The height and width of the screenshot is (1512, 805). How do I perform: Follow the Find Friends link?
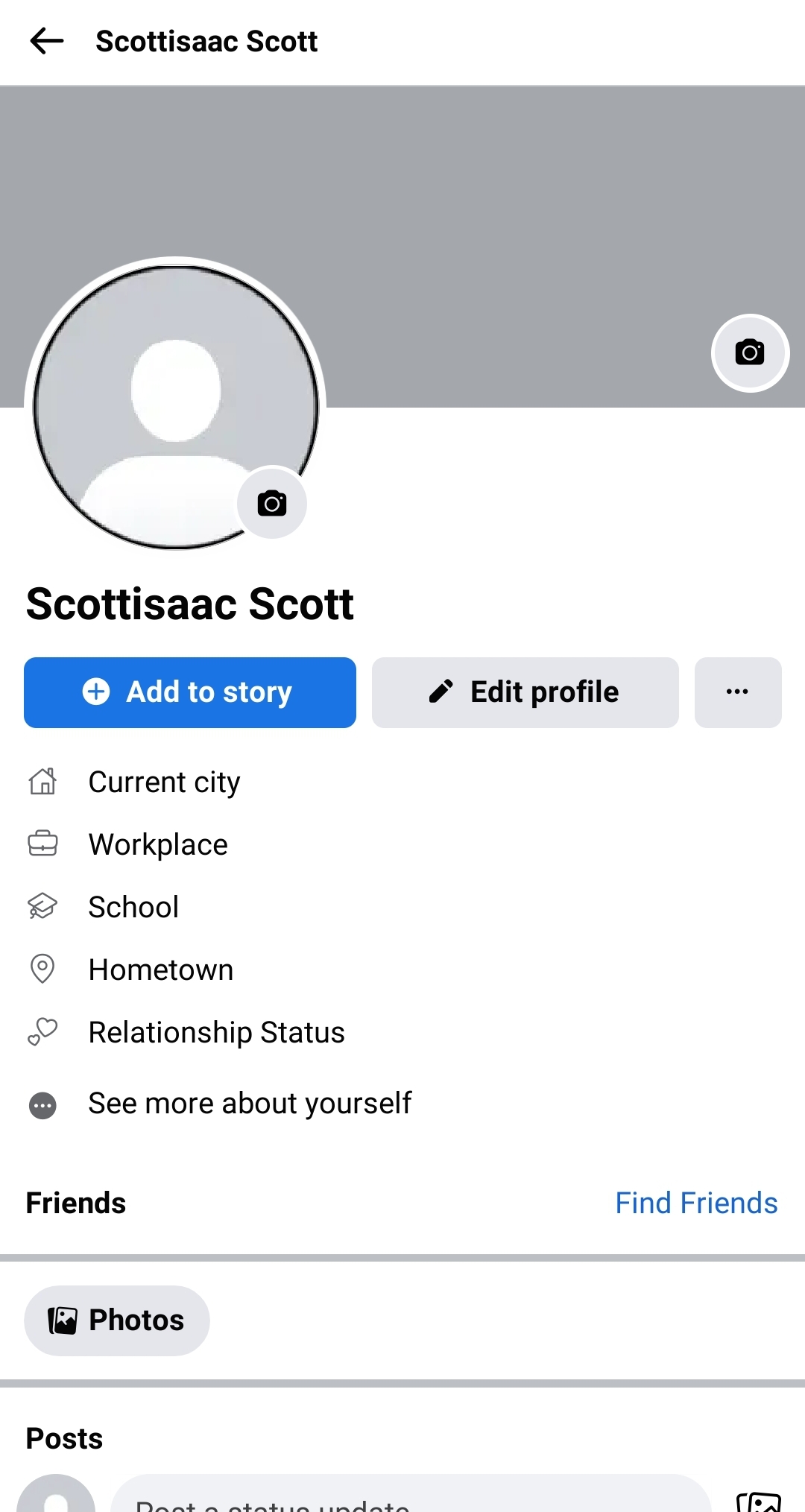point(696,1203)
